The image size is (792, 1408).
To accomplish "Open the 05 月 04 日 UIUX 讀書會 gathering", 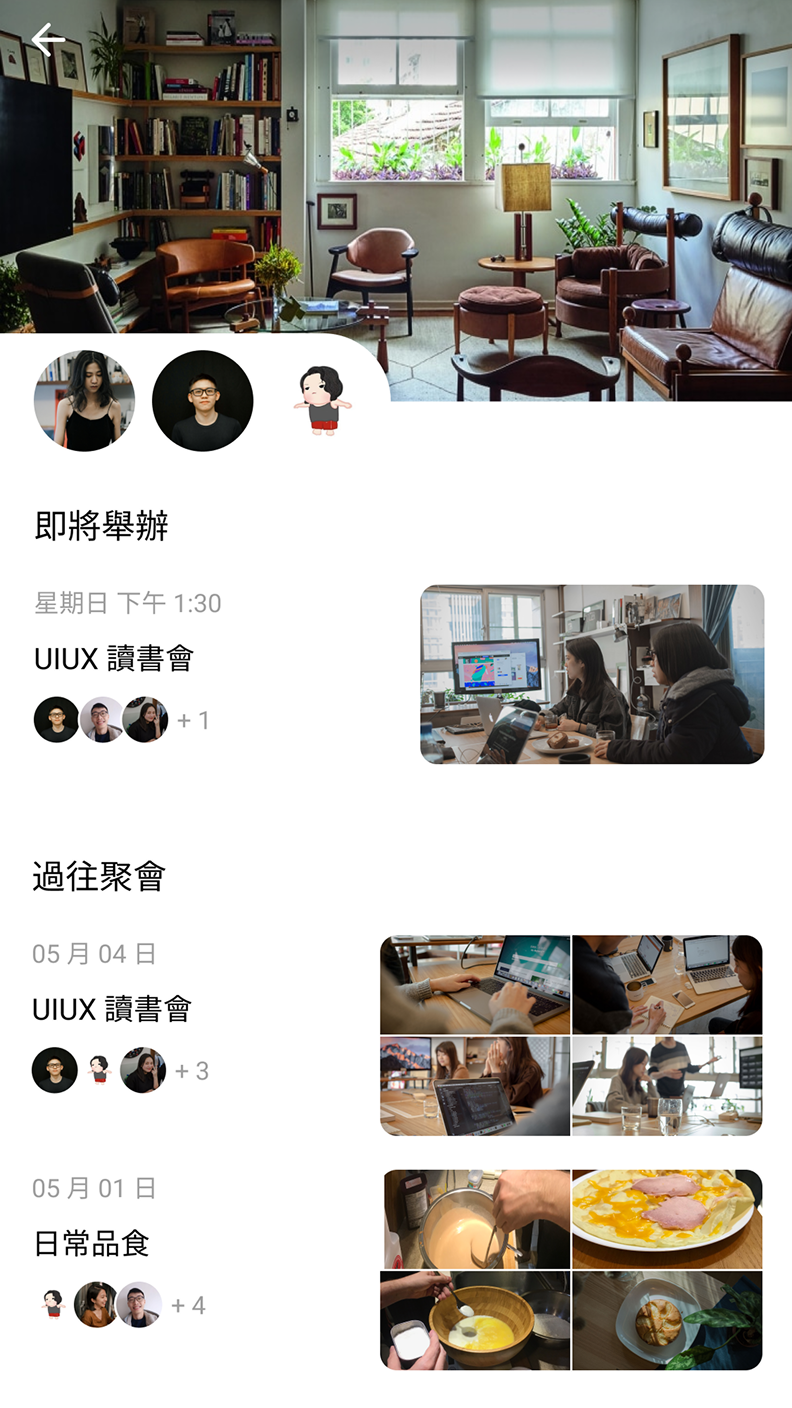I will pyautogui.click(x=112, y=1009).
